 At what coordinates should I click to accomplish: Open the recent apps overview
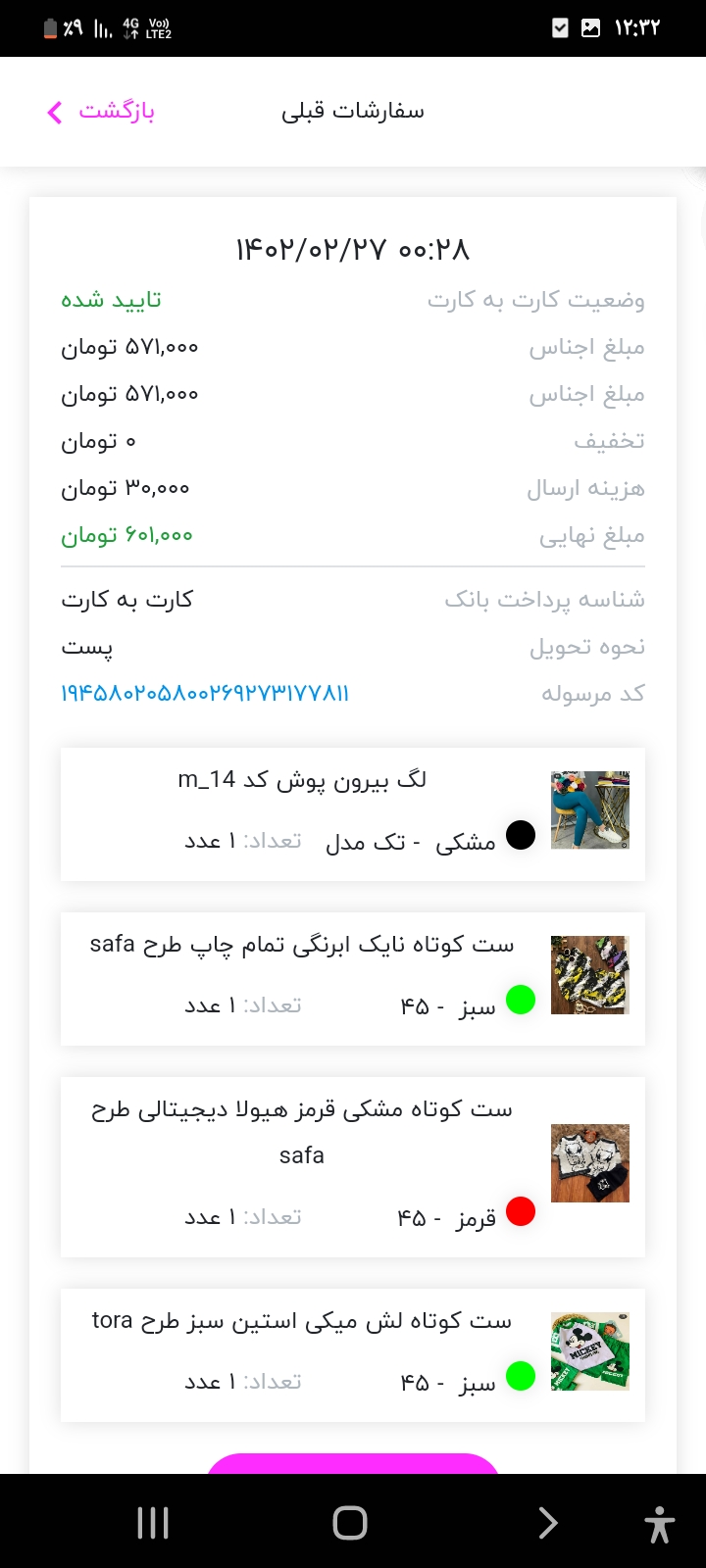click(153, 1523)
